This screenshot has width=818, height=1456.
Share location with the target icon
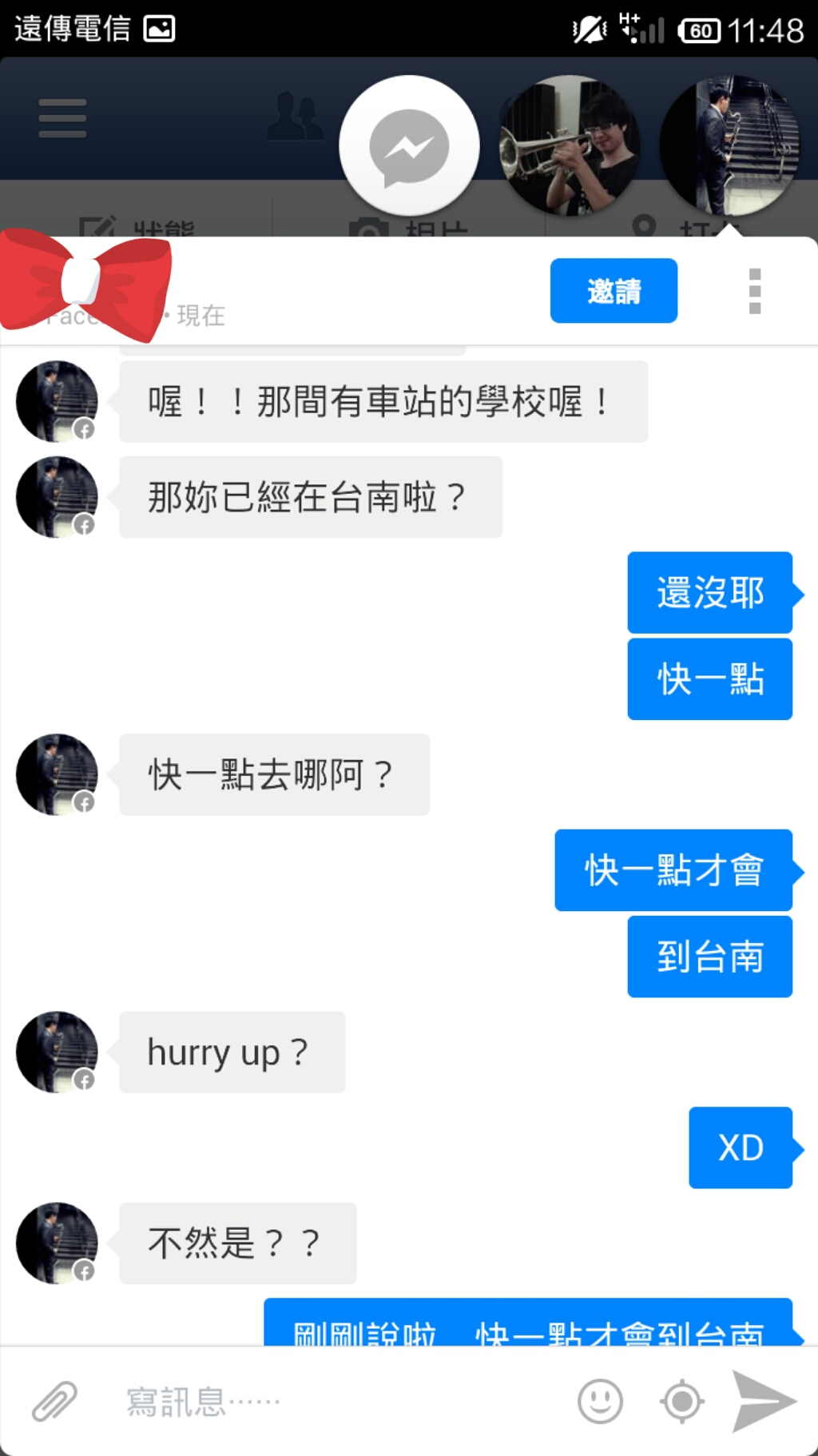[682, 1401]
